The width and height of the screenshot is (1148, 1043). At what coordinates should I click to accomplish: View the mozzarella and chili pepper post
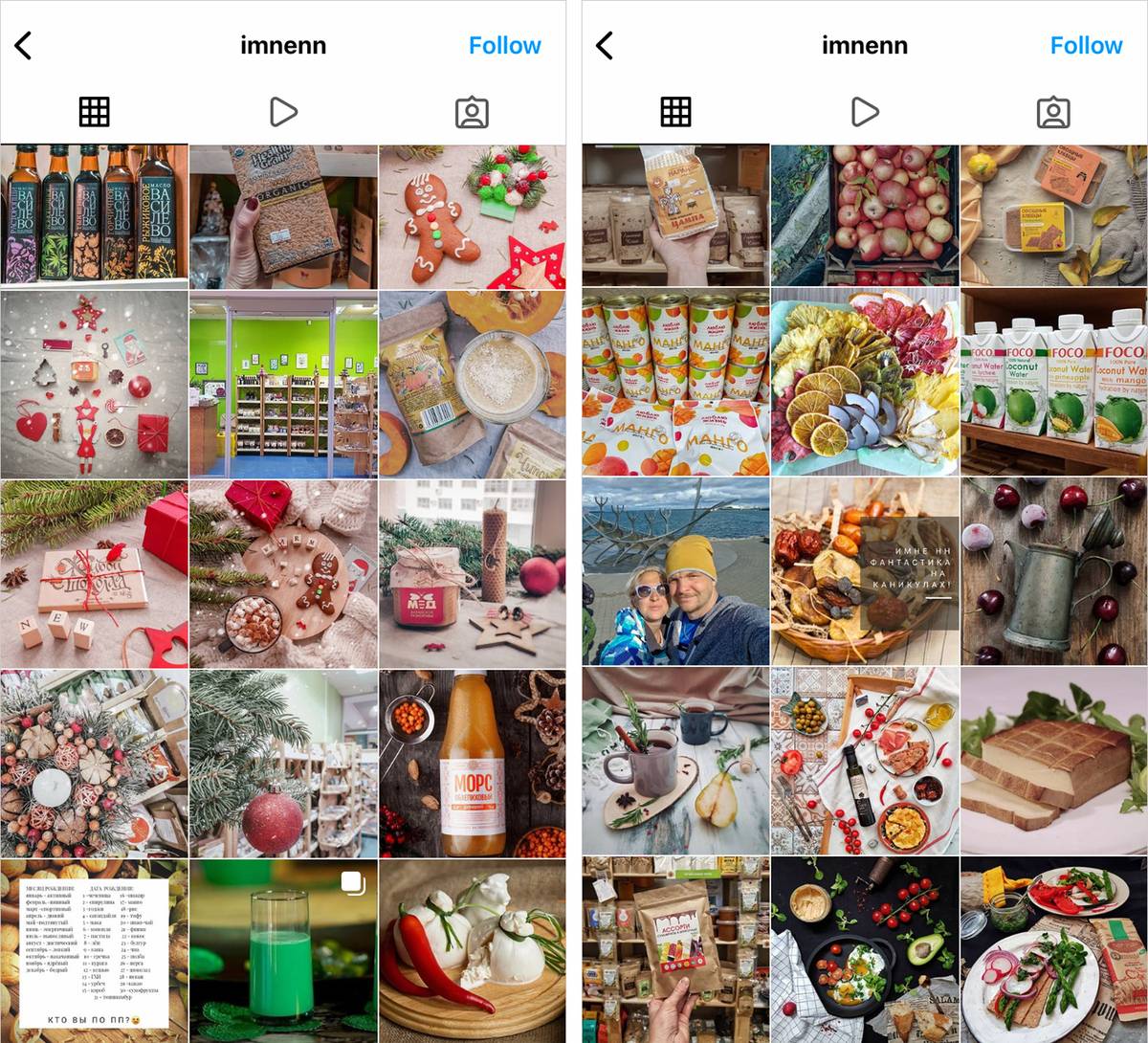pyautogui.click(x=472, y=950)
